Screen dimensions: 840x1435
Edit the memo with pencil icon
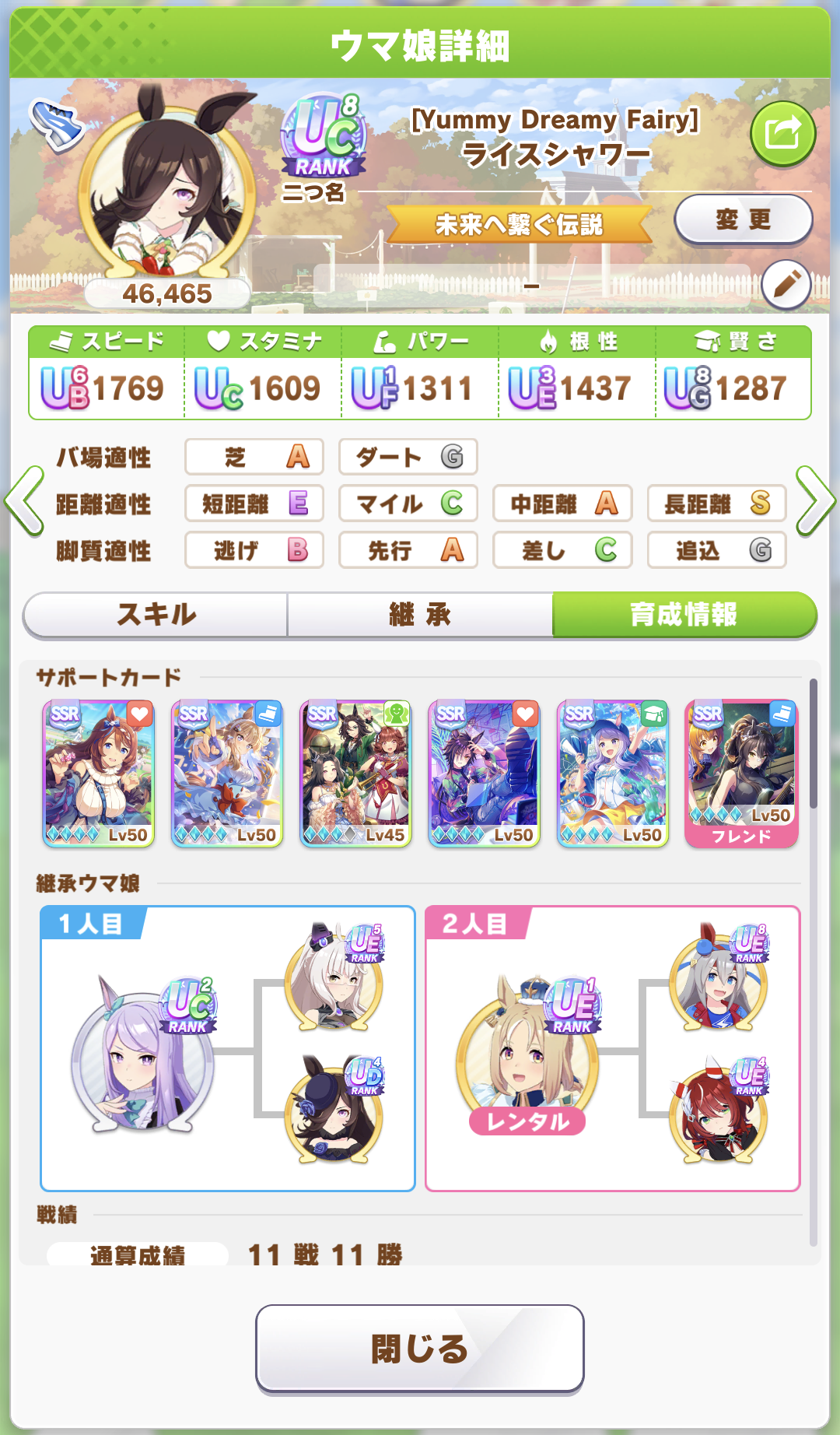coord(786,285)
